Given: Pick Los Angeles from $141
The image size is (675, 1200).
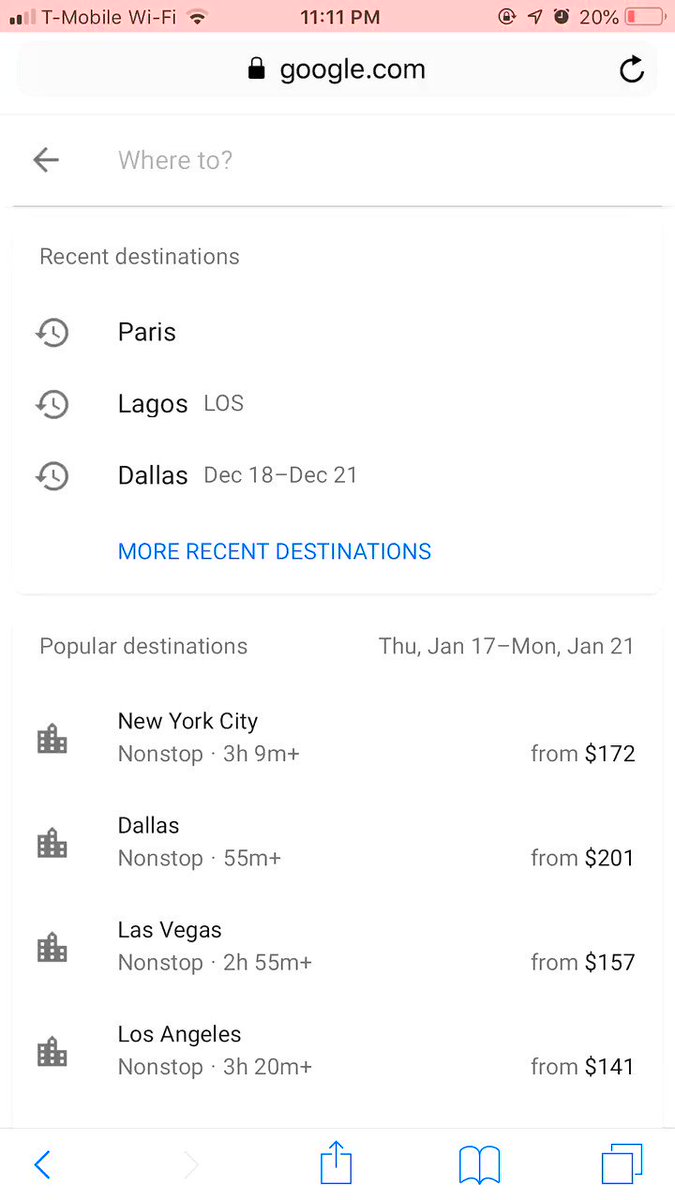Looking at the screenshot, I should pyautogui.click(x=337, y=1051).
